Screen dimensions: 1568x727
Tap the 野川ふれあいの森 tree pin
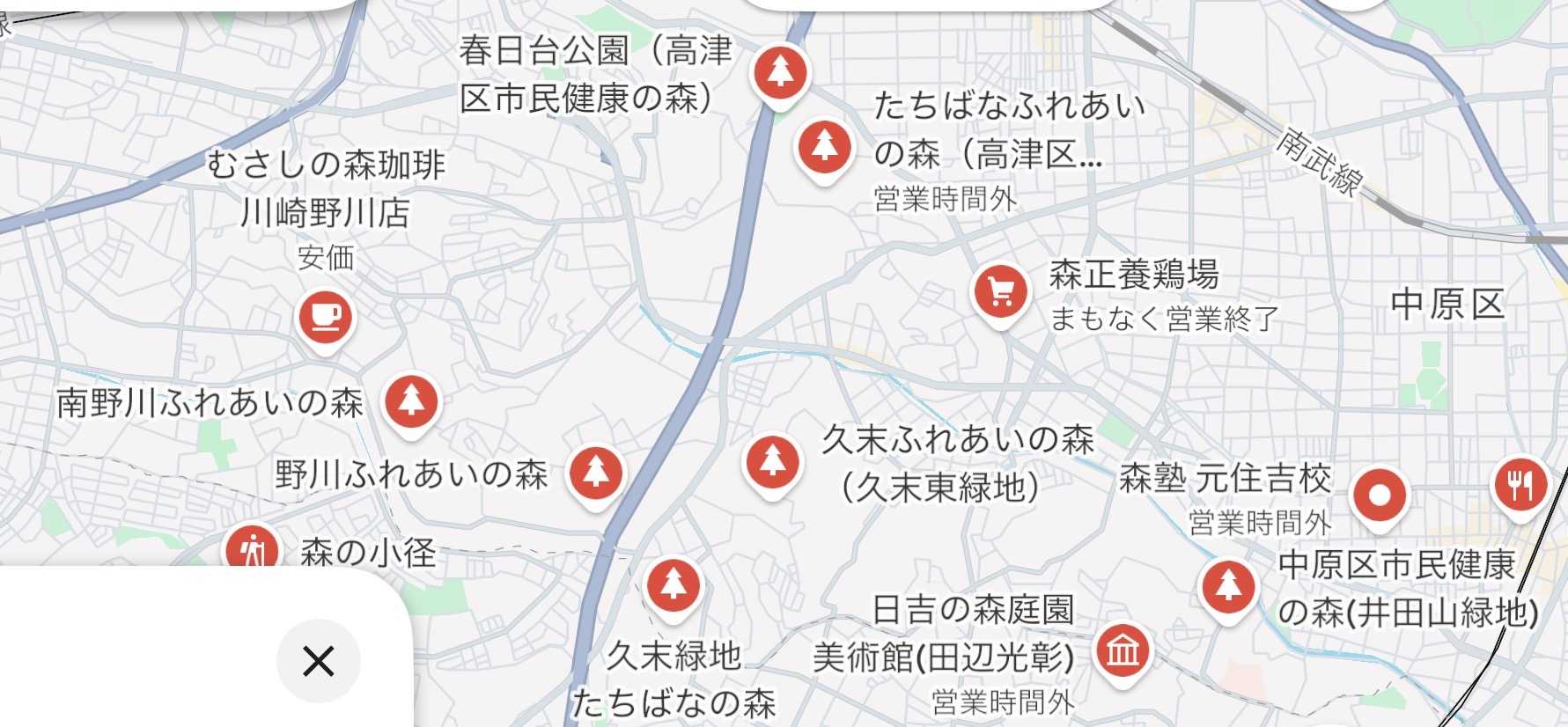(596, 473)
